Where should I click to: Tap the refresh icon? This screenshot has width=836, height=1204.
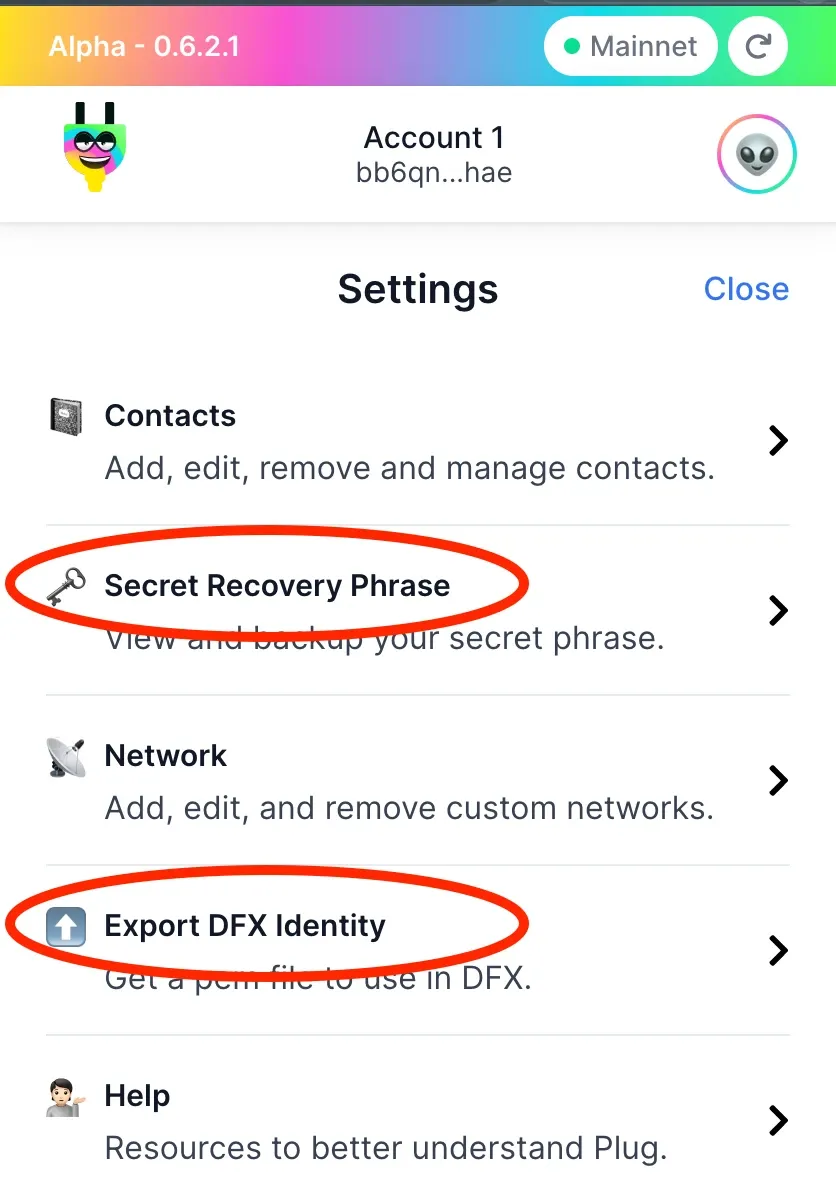[757, 46]
